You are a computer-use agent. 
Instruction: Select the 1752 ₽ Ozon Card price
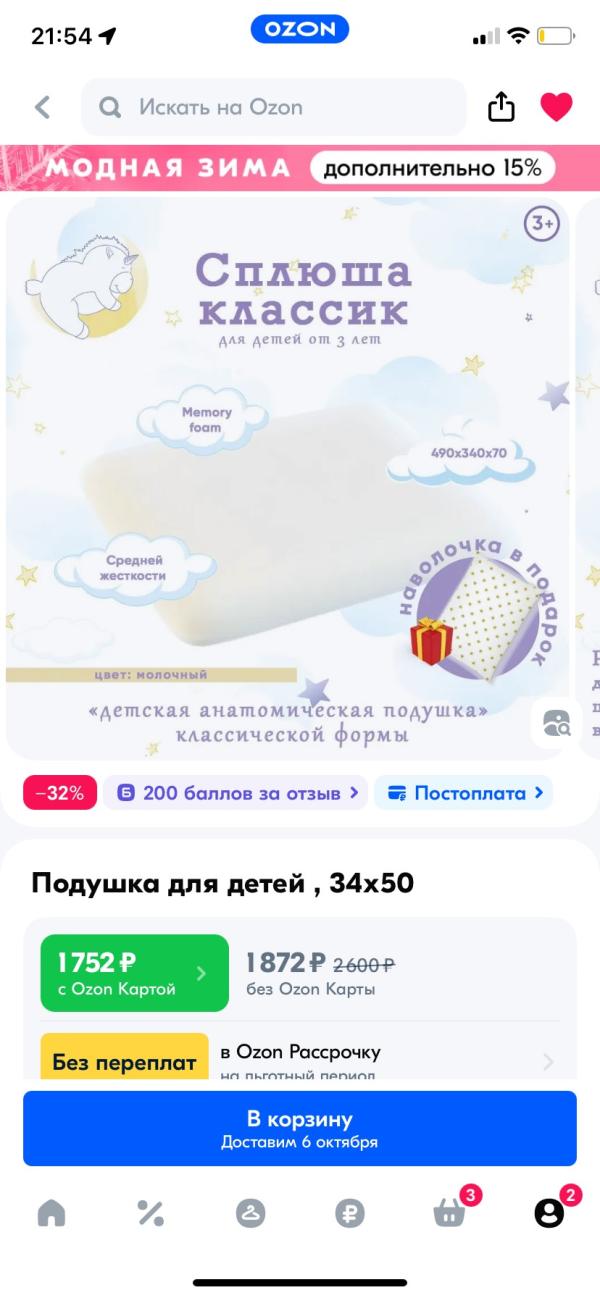tap(134, 973)
